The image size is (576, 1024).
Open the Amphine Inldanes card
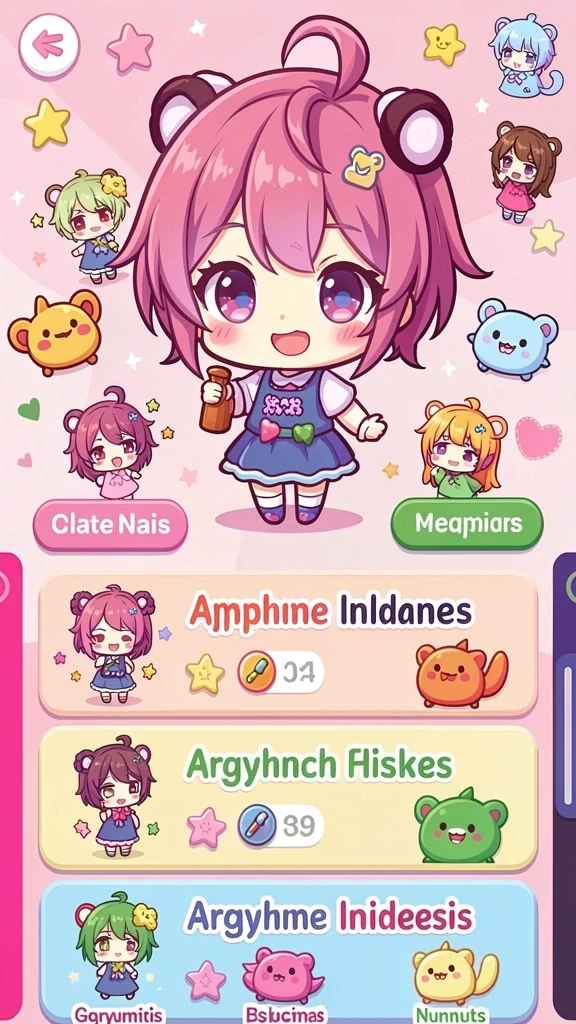click(x=288, y=645)
